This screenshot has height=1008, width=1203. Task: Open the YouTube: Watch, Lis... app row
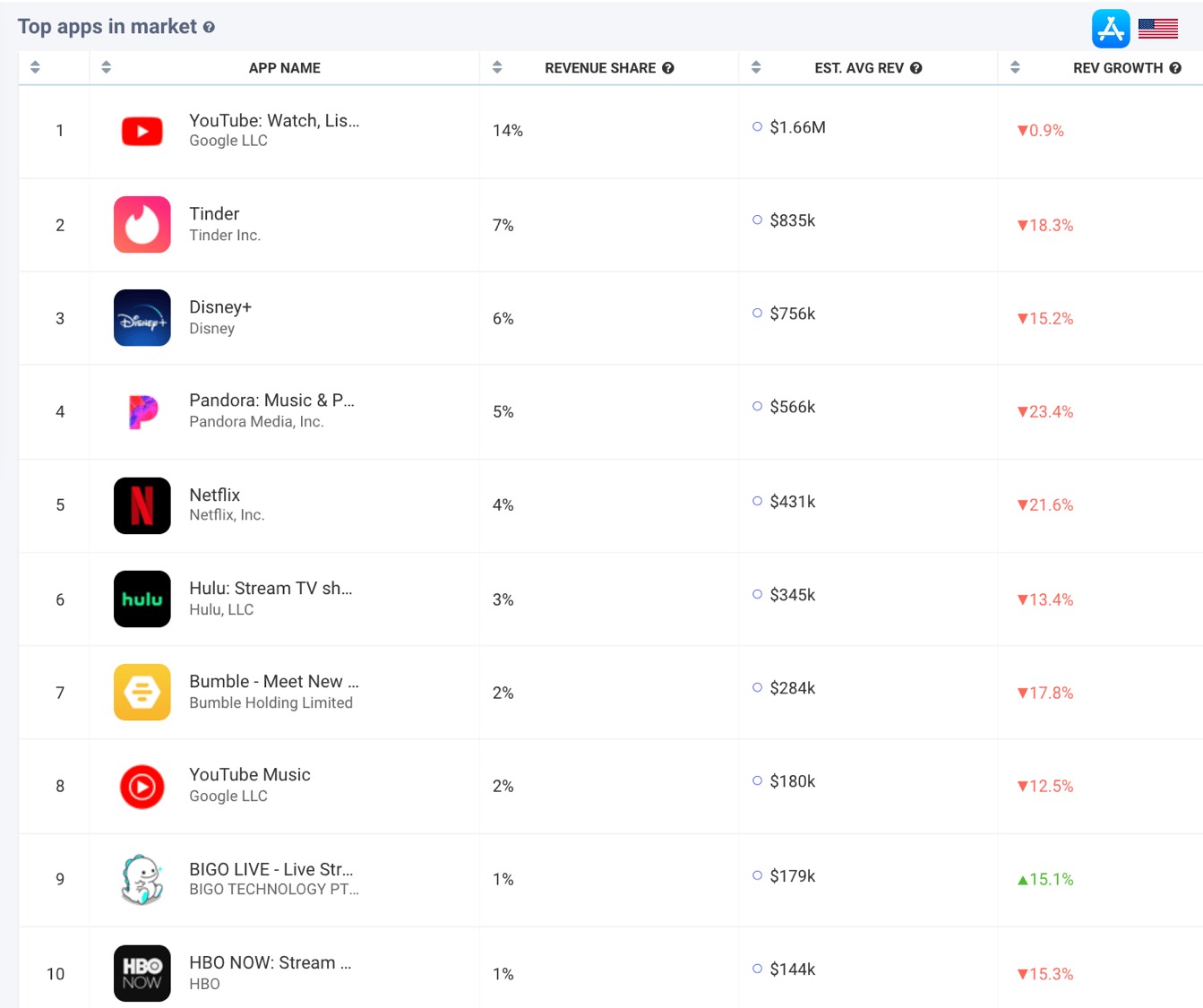pos(273,121)
